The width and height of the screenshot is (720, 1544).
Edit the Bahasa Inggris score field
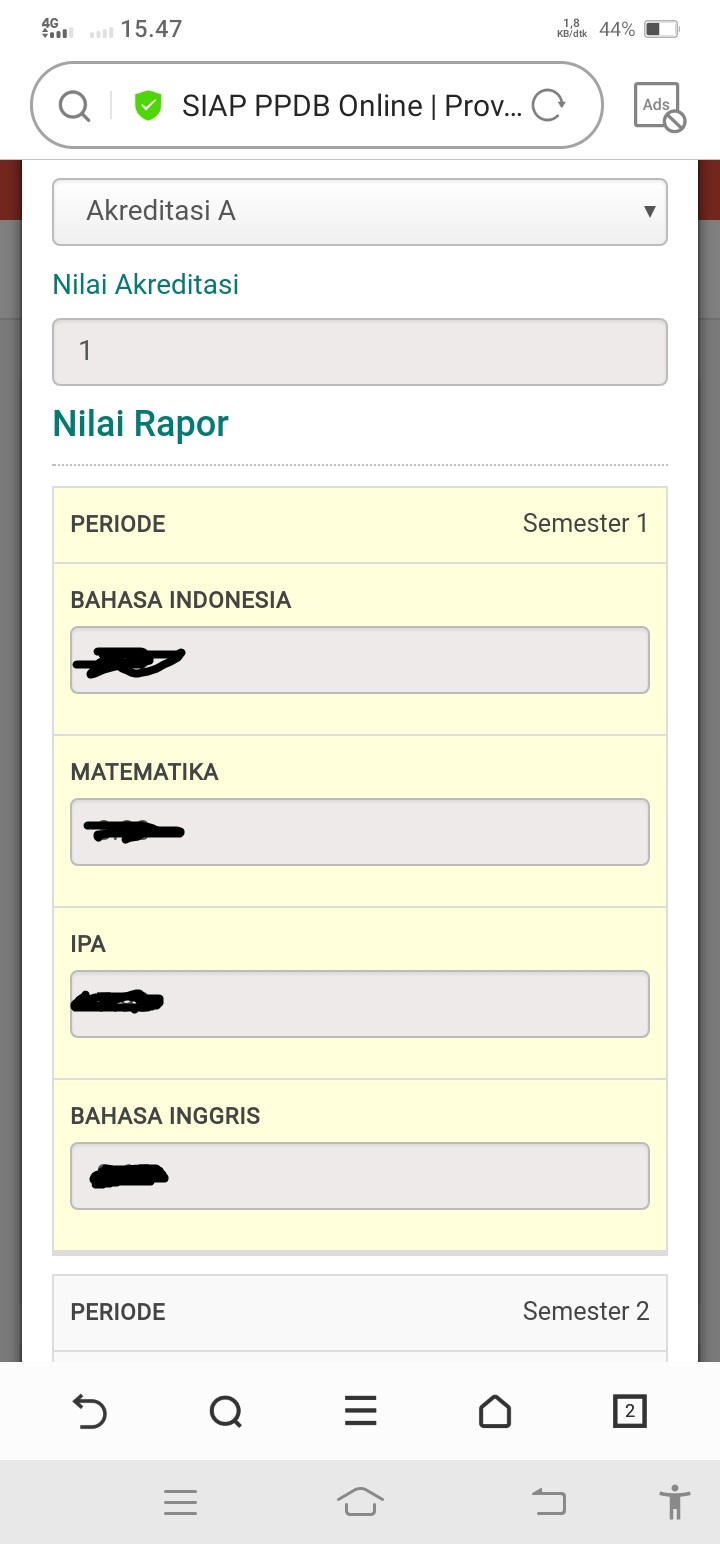(x=360, y=1176)
